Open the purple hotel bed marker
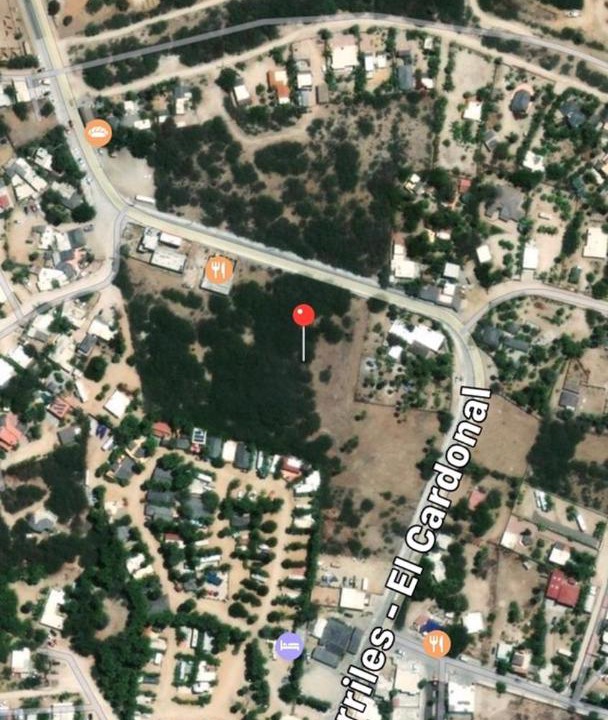The width and height of the screenshot is (608, 720). (x=289, y=646)
